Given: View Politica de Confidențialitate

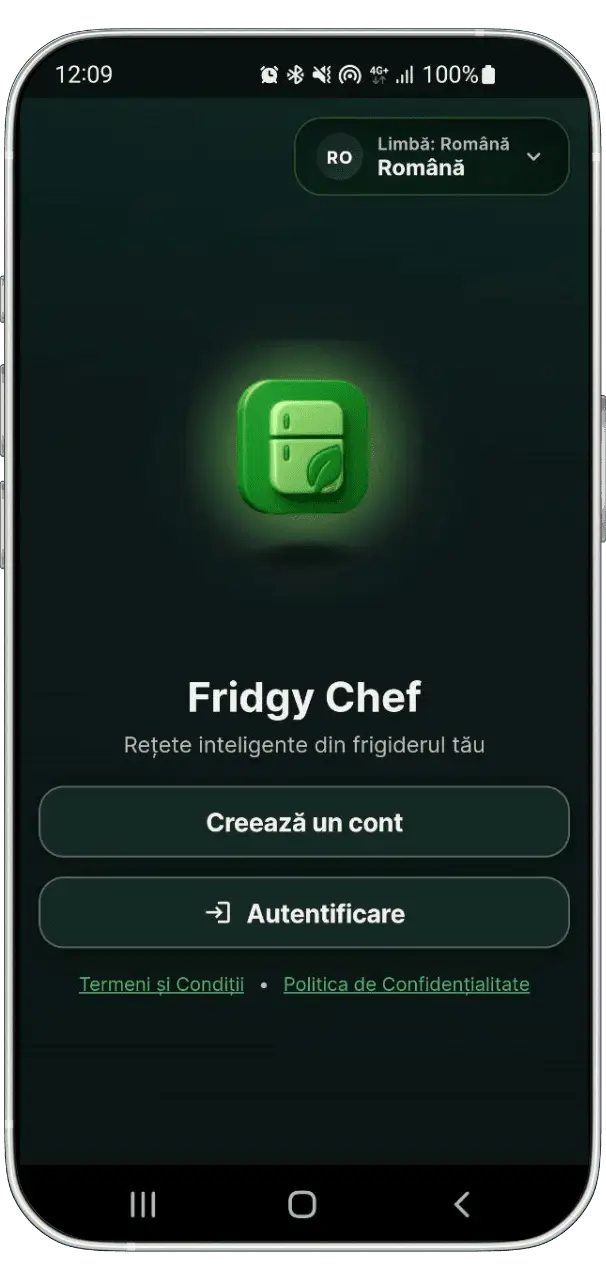Looking at the screenshot, I should click(406, 984).
